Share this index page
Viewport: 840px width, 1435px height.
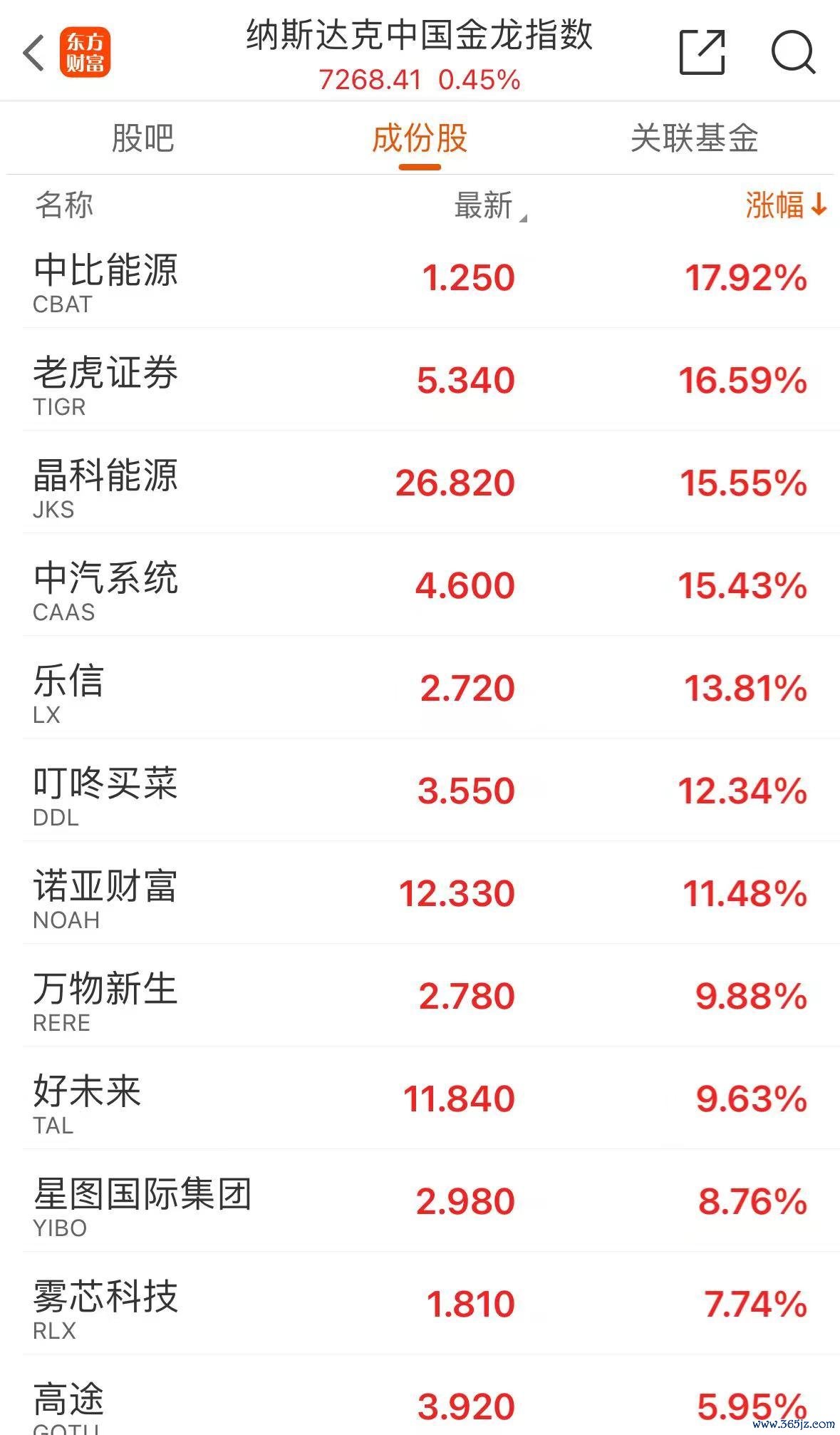click(x=702, y=52)
